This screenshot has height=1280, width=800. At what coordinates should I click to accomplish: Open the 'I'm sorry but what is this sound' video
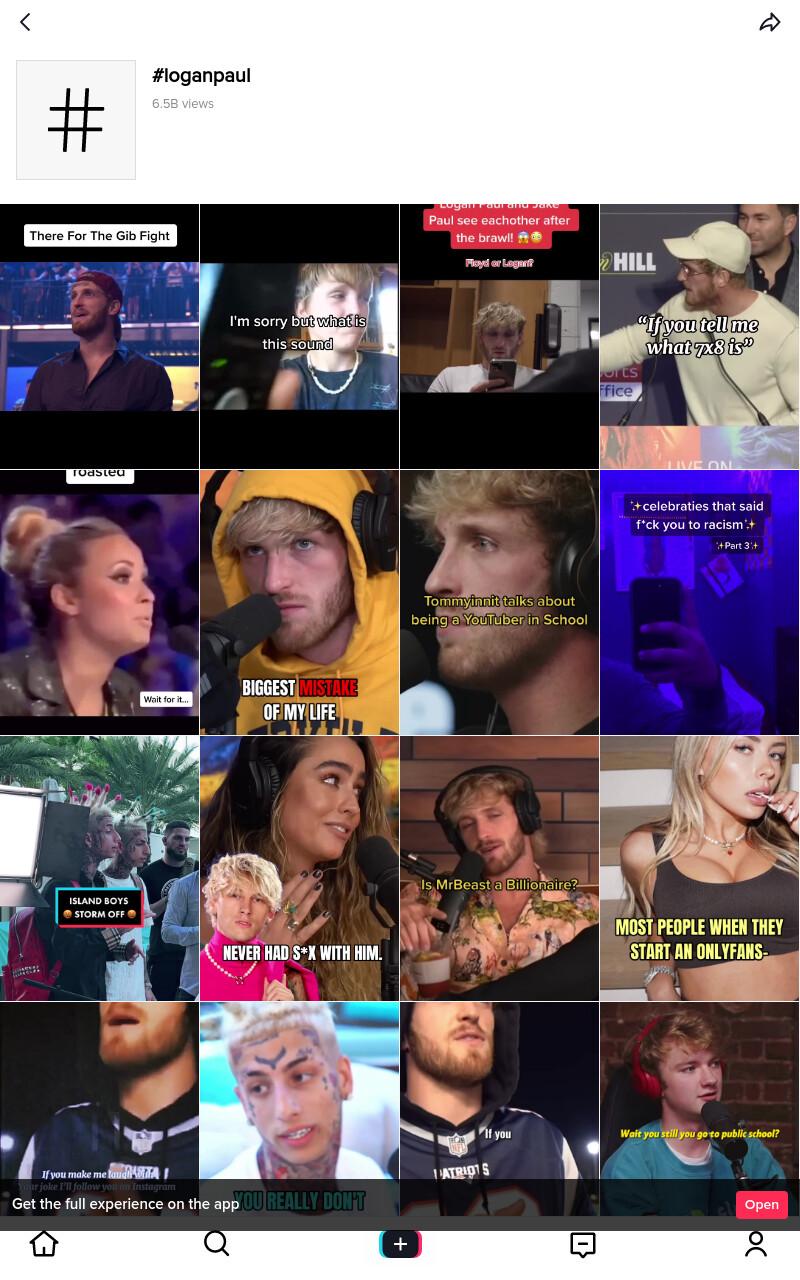tap(299, 336)
